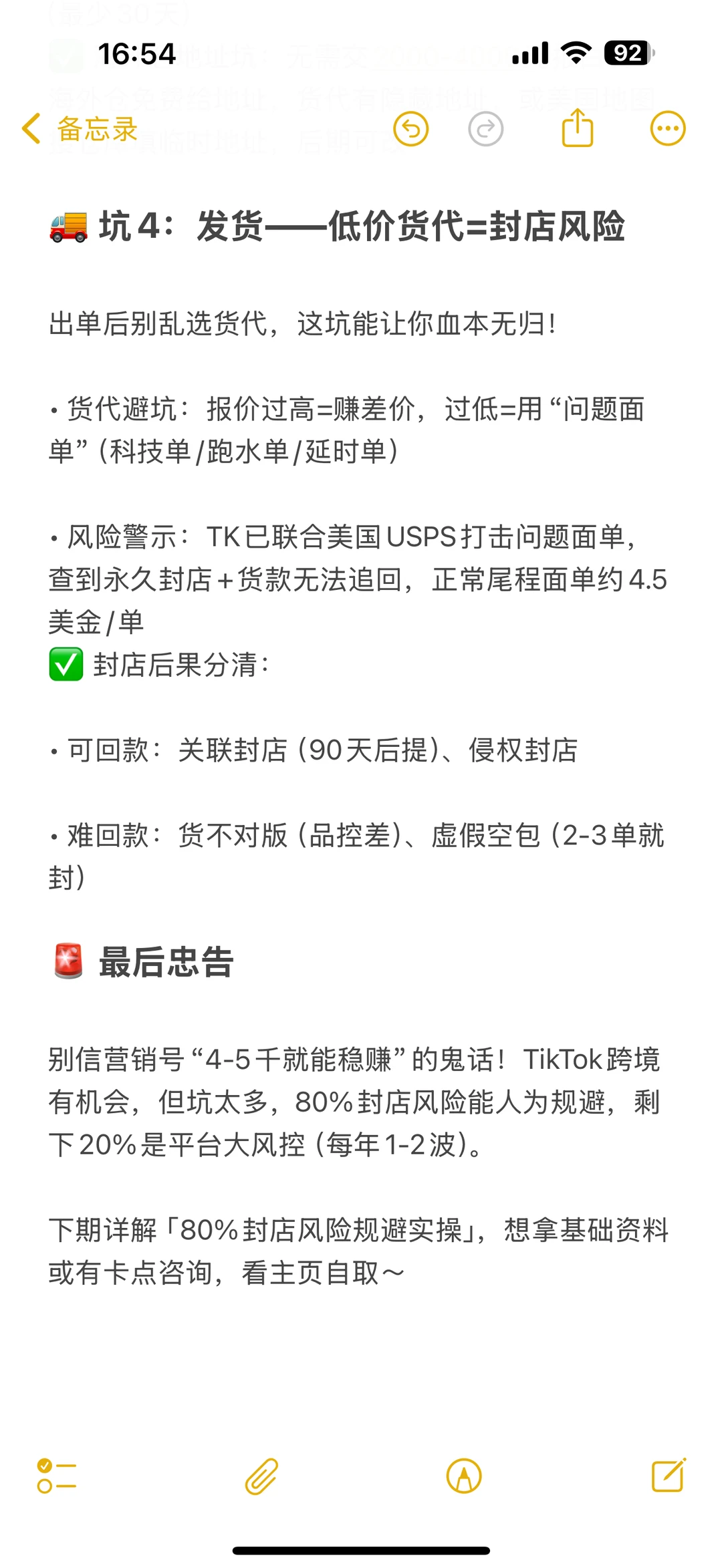Add a checklist to the note
722x1568 pixels.
pyautogui.click(x=57, y=1476)
